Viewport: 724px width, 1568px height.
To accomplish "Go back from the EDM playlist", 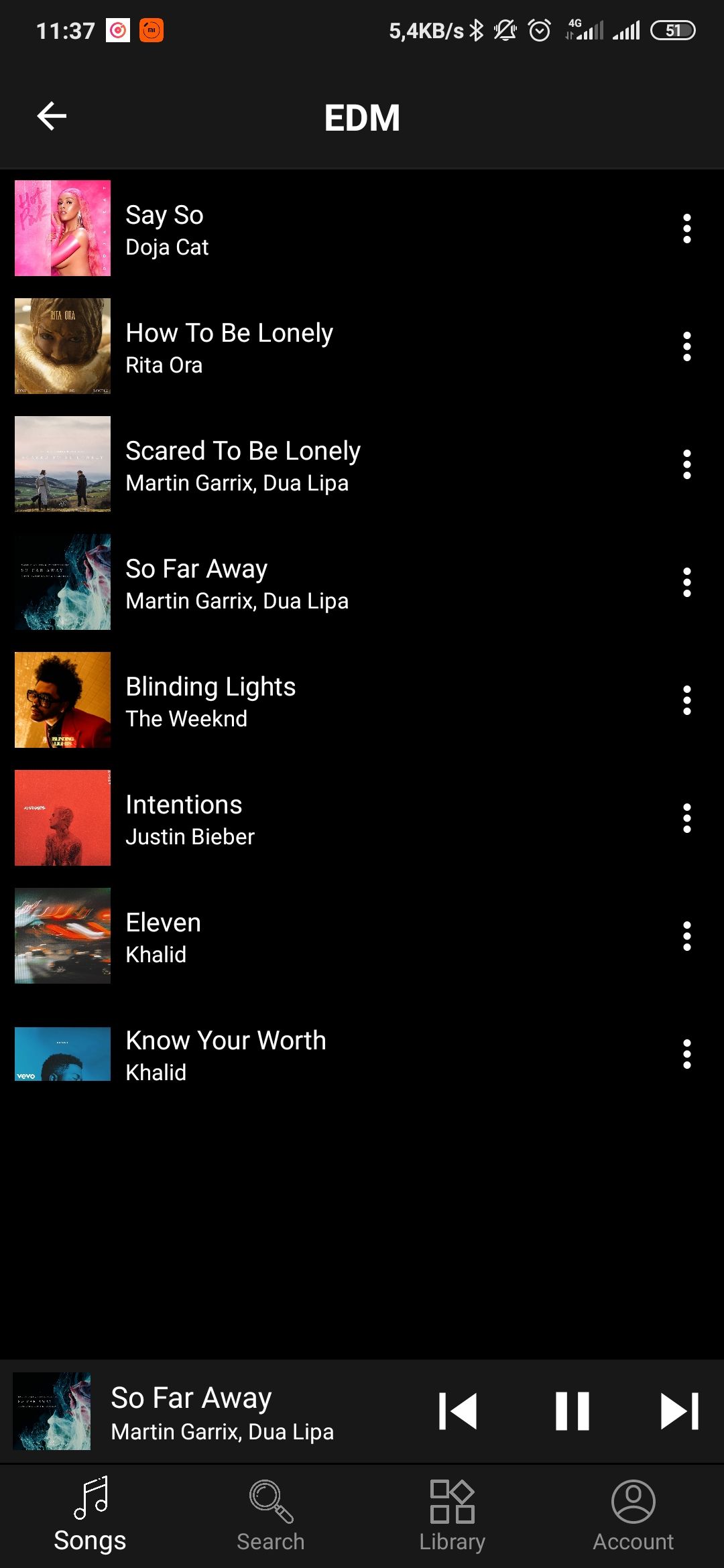I will point(52,117).
